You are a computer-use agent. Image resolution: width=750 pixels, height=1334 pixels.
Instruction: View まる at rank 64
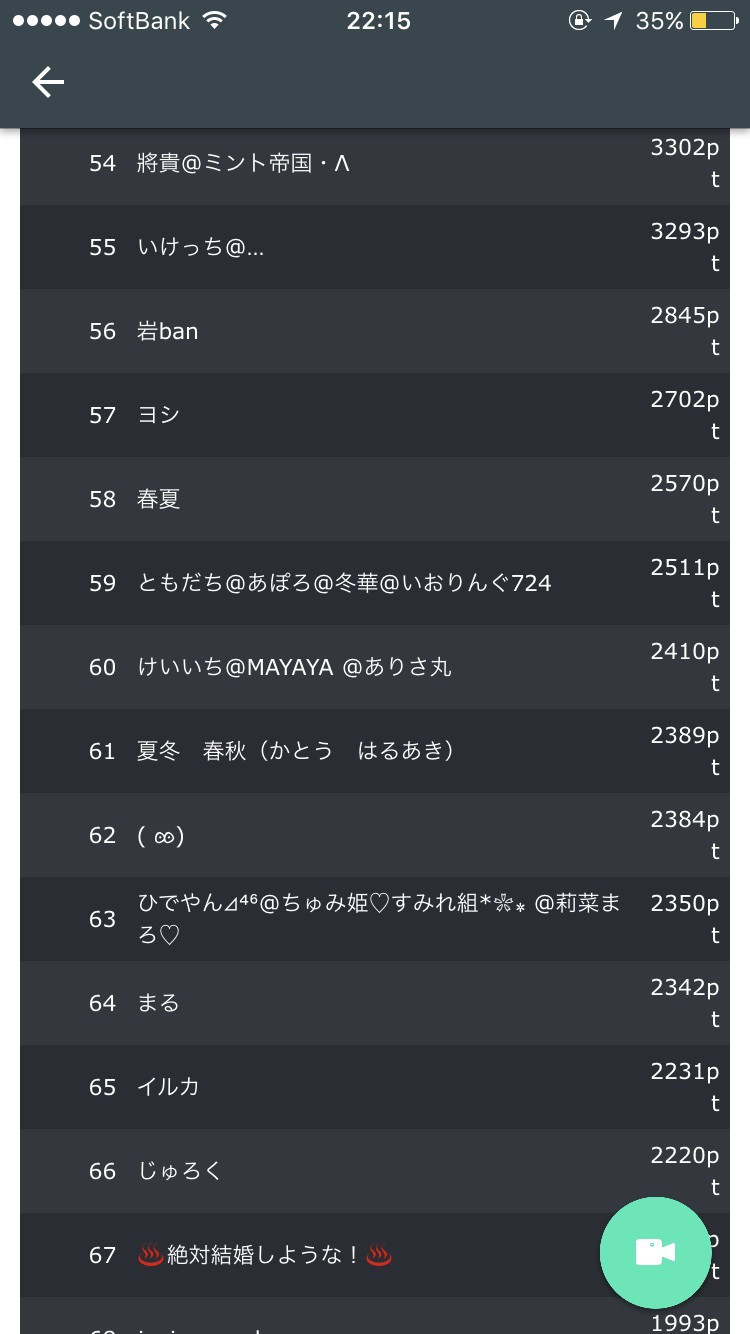pyautogui.click(x=375, y=1003)
